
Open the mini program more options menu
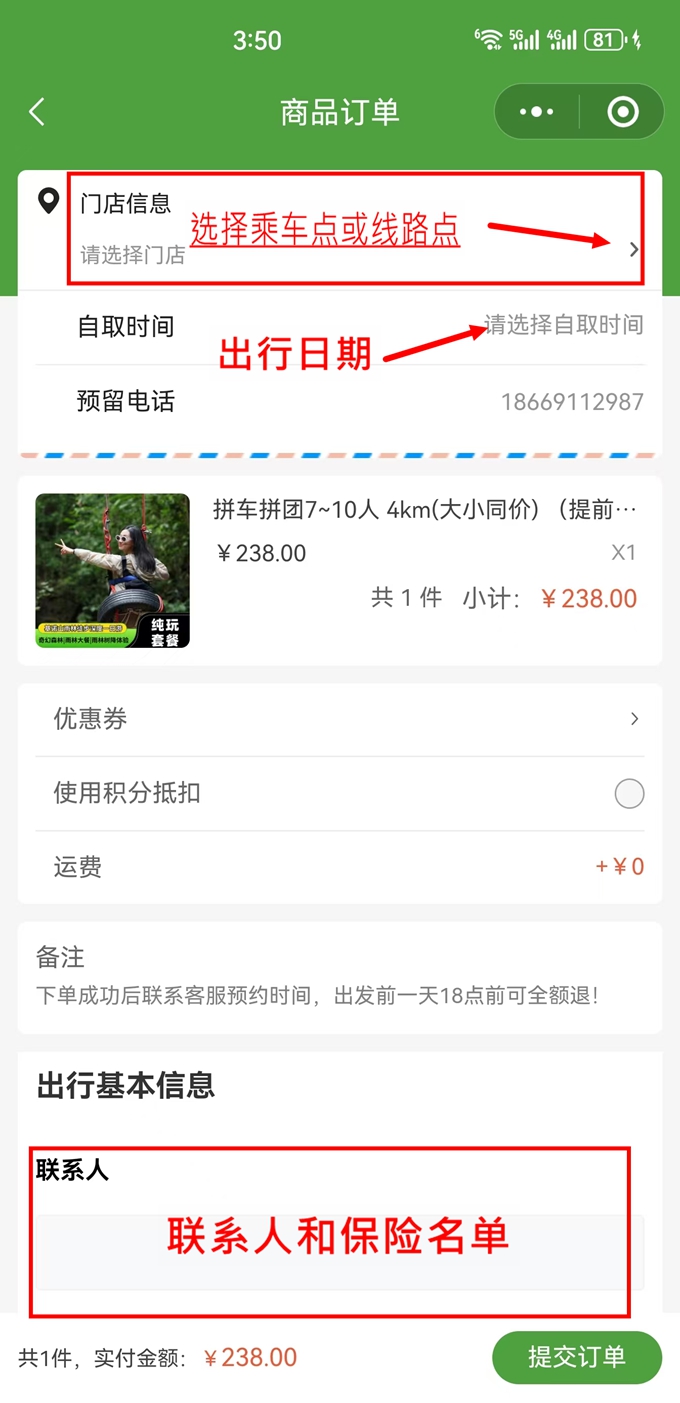pos(537,112)
